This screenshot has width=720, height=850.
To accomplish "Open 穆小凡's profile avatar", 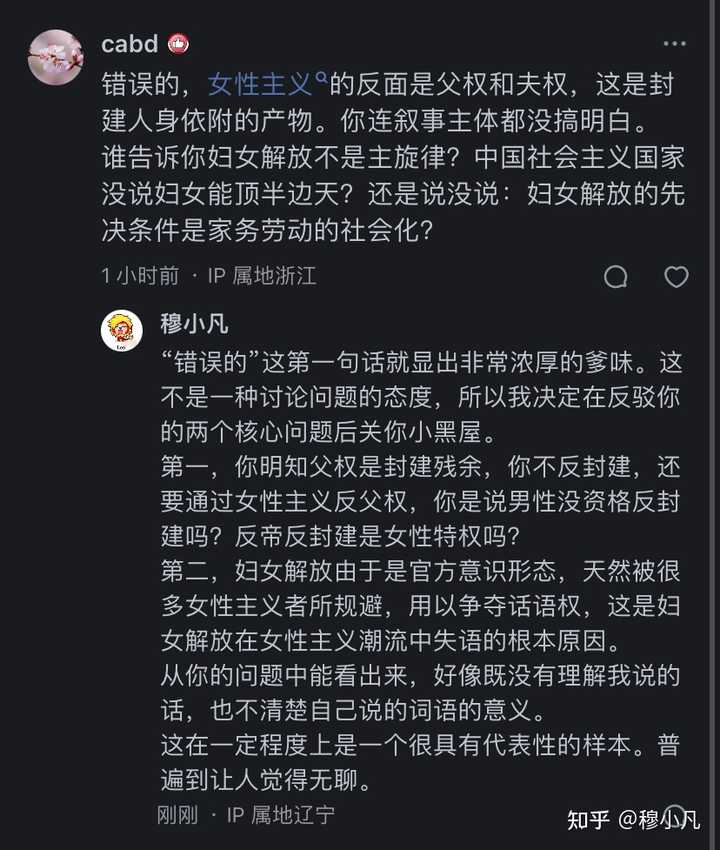I will pyautogui.click(x=121, y=330).
